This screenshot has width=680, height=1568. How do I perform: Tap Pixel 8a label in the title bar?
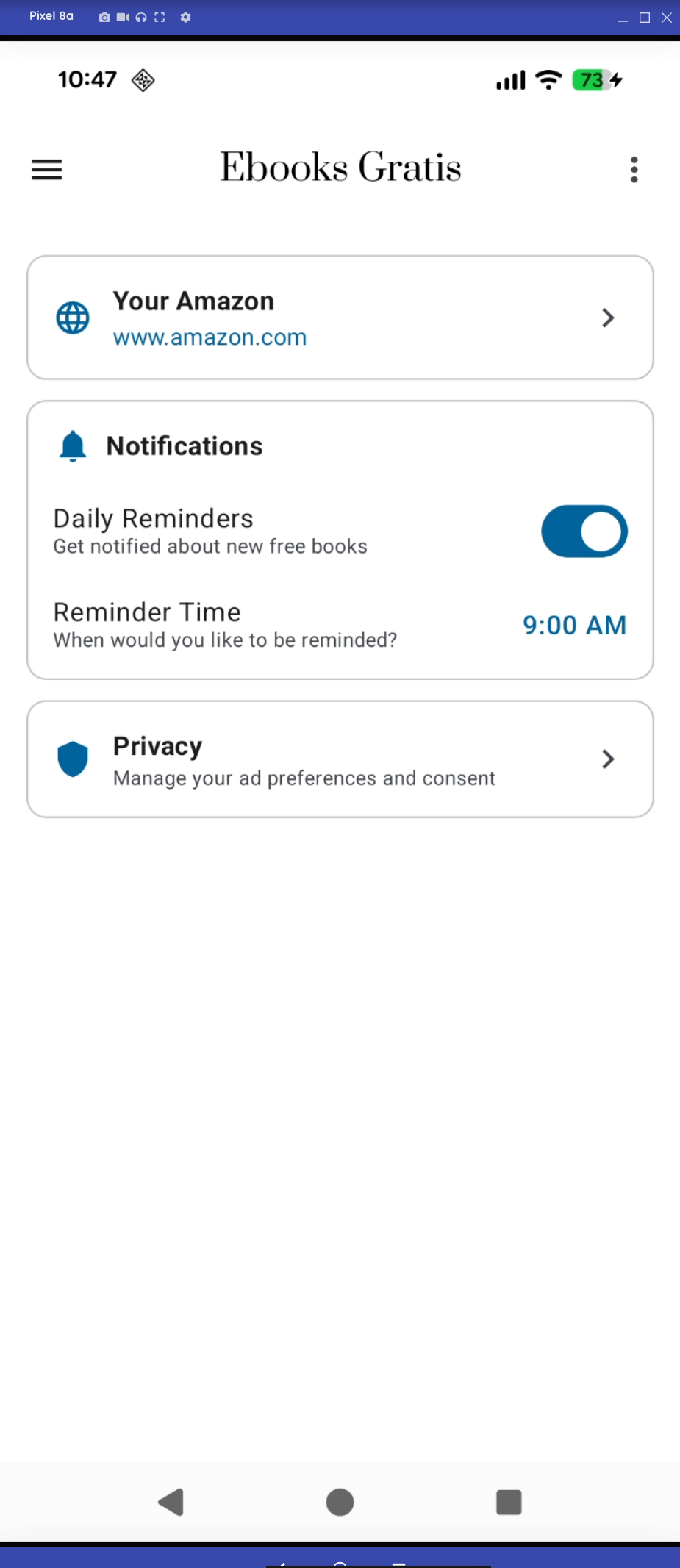point(51,15)
